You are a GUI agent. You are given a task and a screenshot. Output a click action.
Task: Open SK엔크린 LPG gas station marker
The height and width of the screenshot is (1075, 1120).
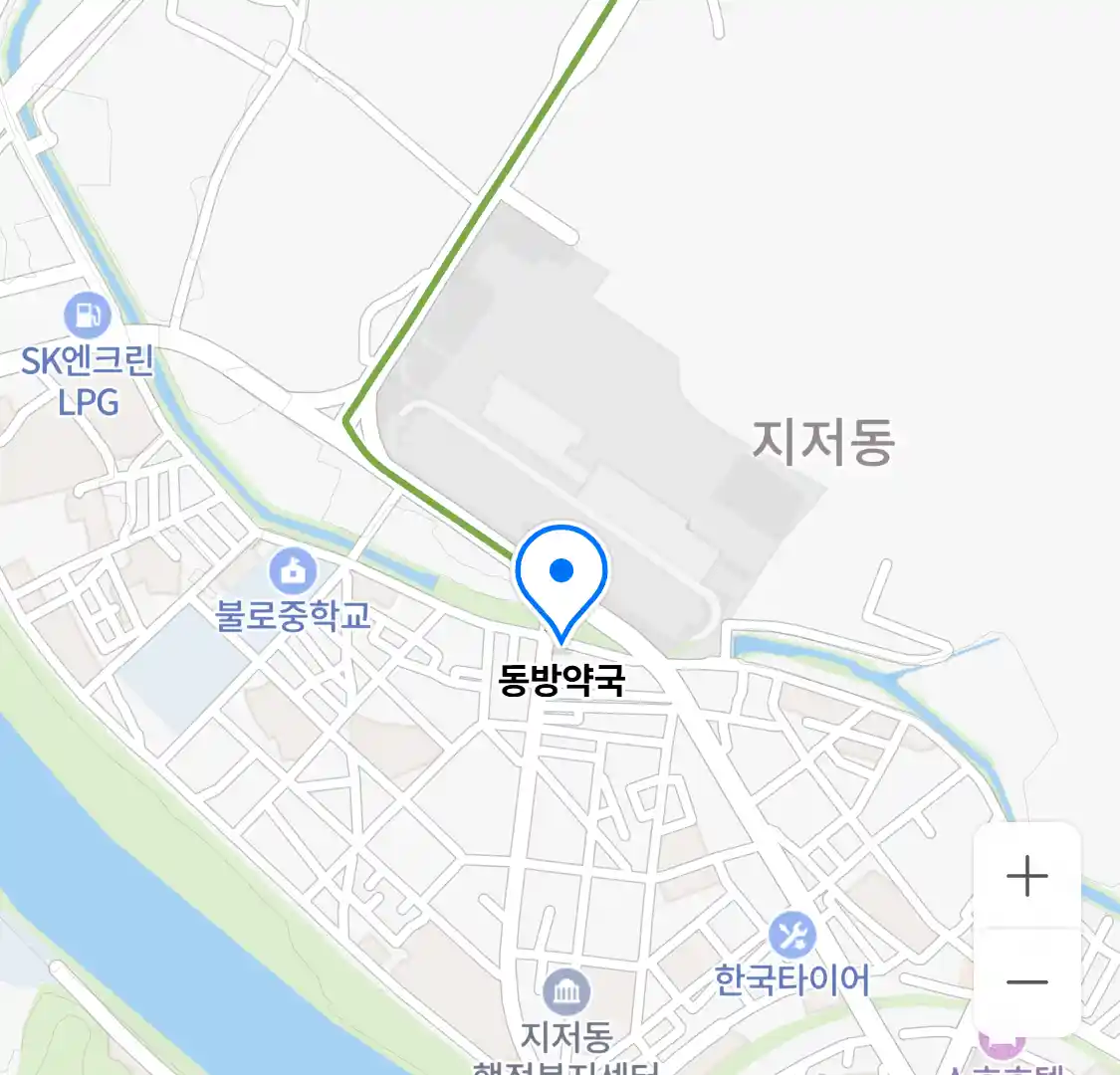point(88,317)
